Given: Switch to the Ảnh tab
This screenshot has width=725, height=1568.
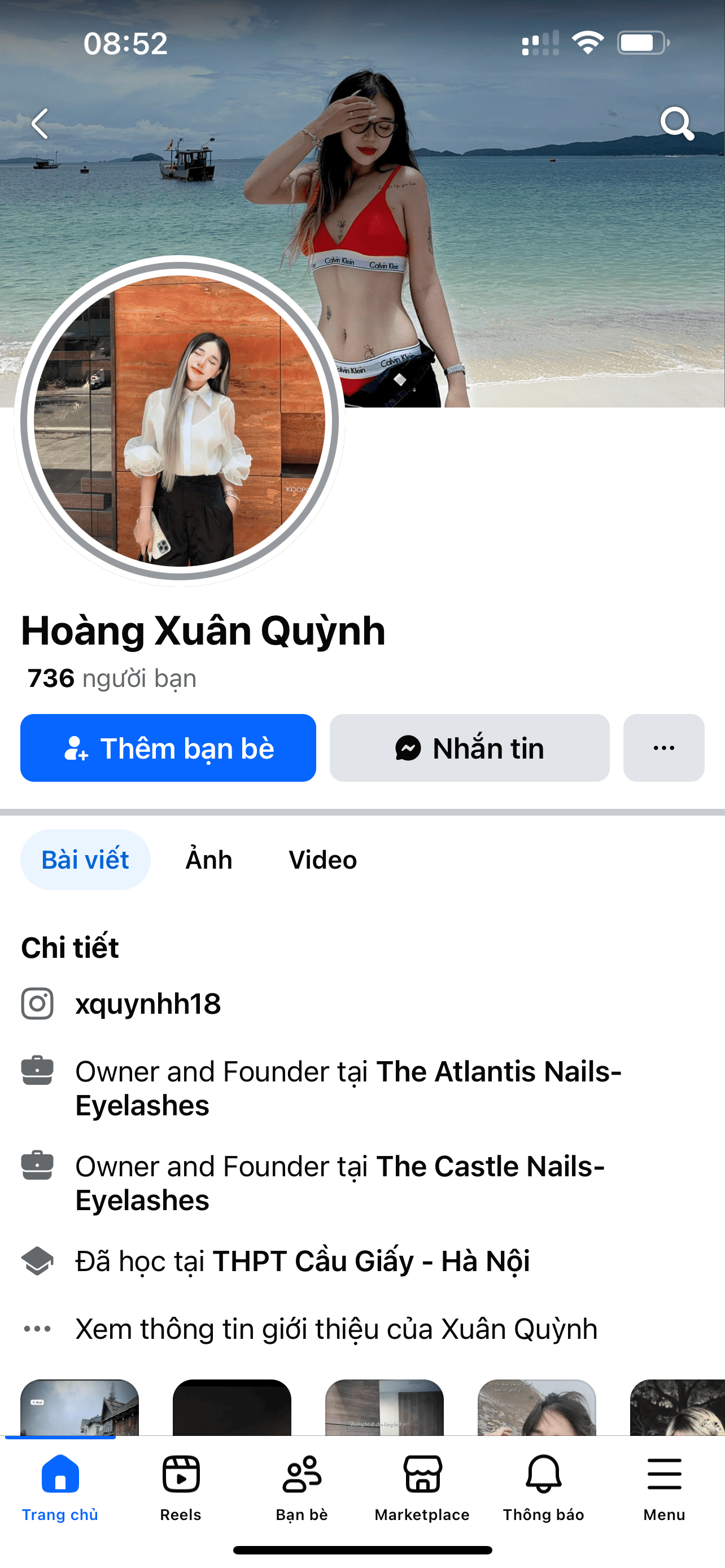Looking at the screenshot, I should click(x=209, y=860).
